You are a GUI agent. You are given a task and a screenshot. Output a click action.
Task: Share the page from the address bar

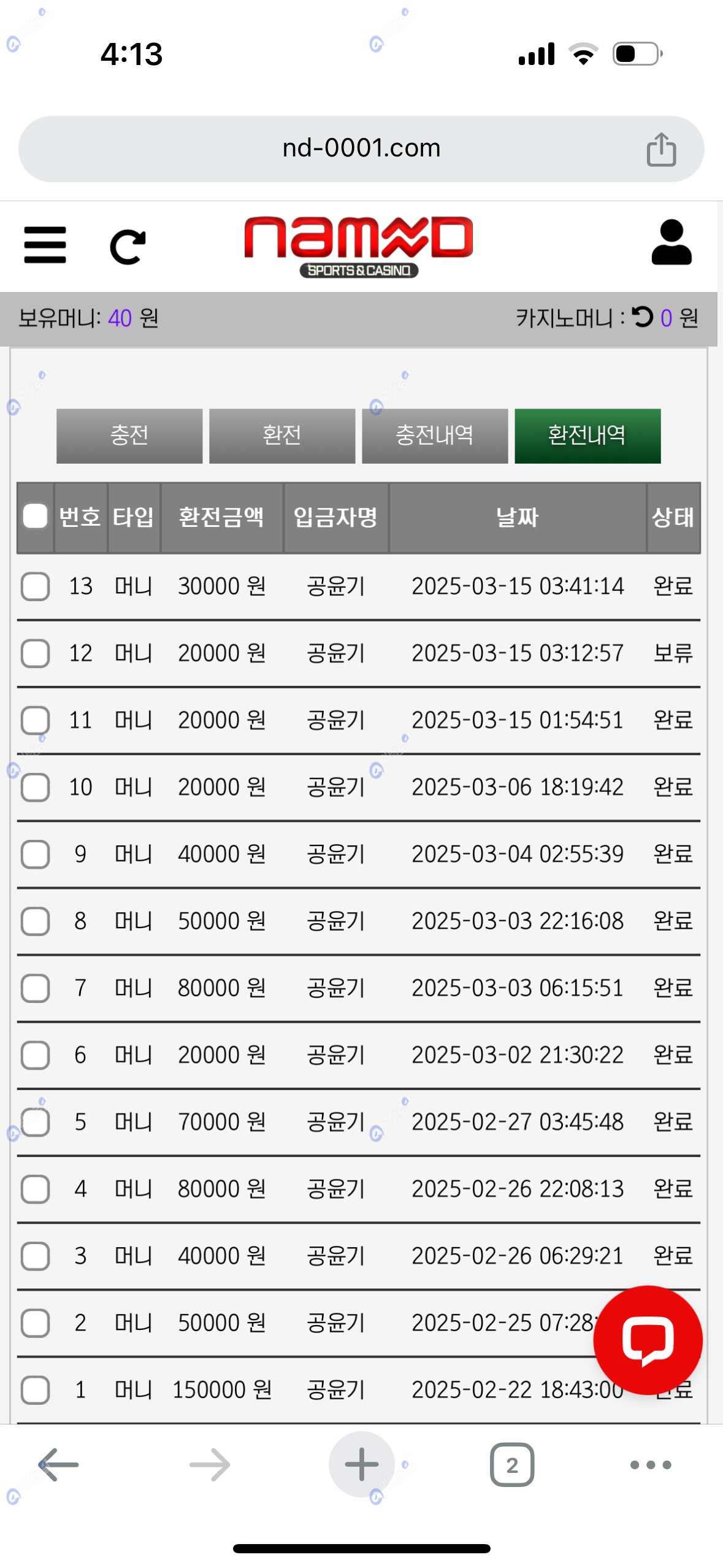point(661,149)
